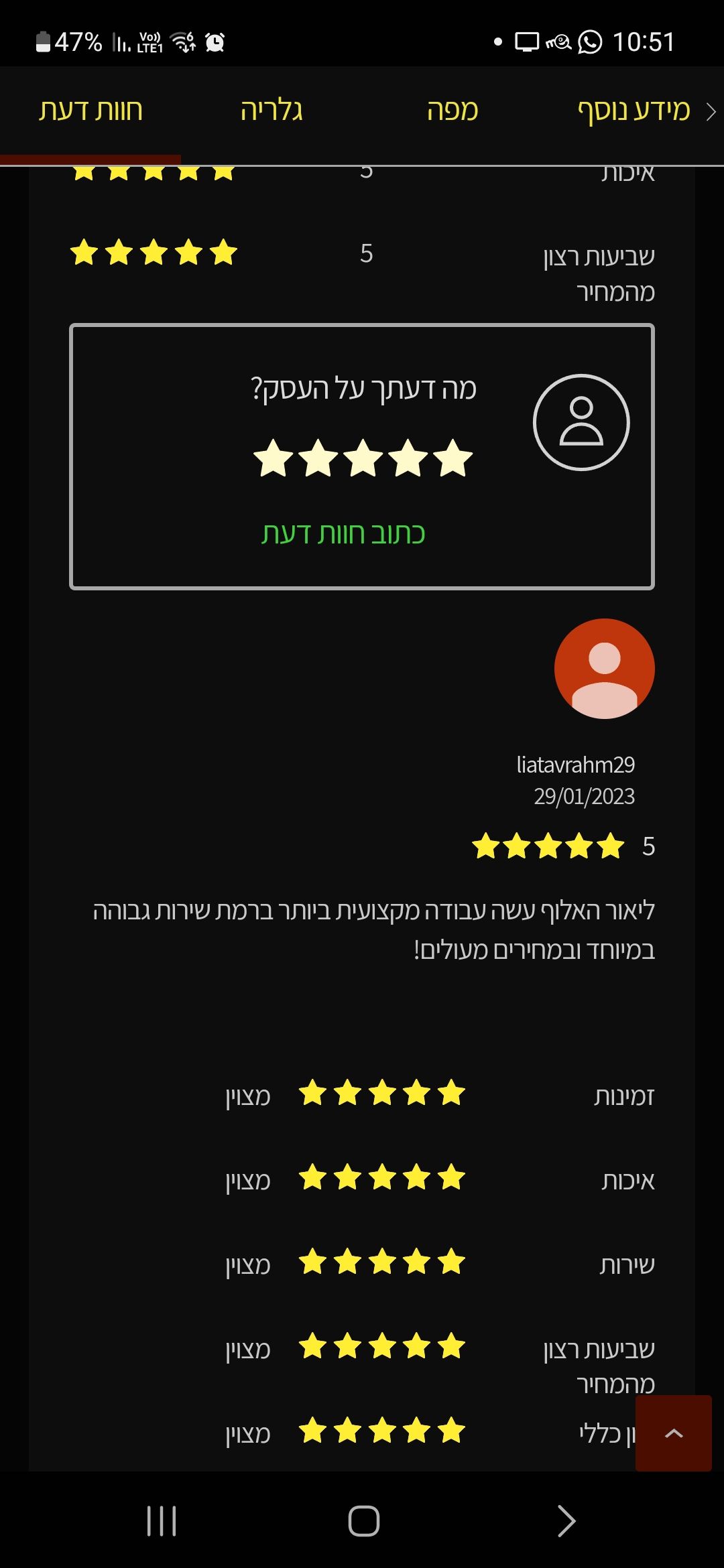Open recent apps from the navigation bar
This screenshot has width=724, height=1568.
(x=162, y=1521)
